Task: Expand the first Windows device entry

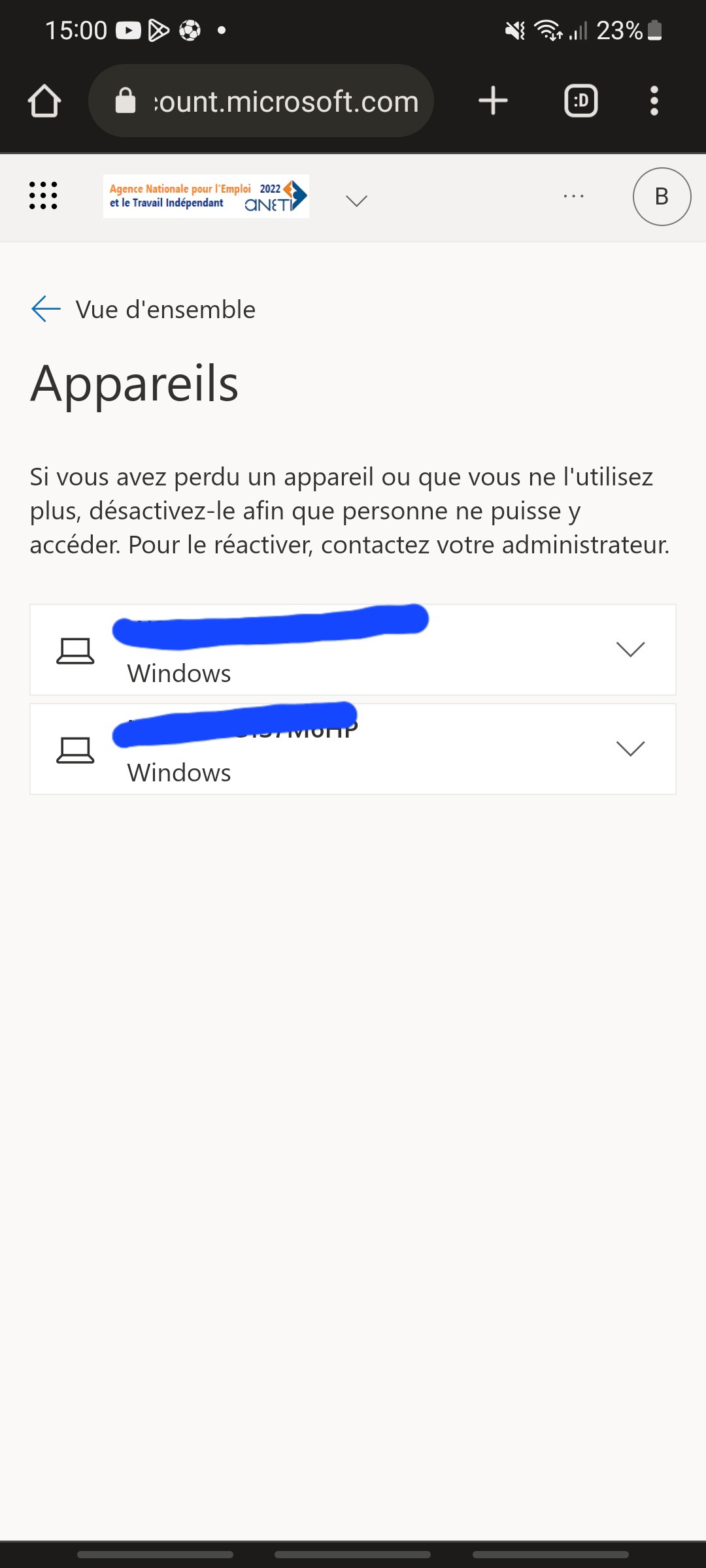Action: pyautogui.click(x=630, y=649)
